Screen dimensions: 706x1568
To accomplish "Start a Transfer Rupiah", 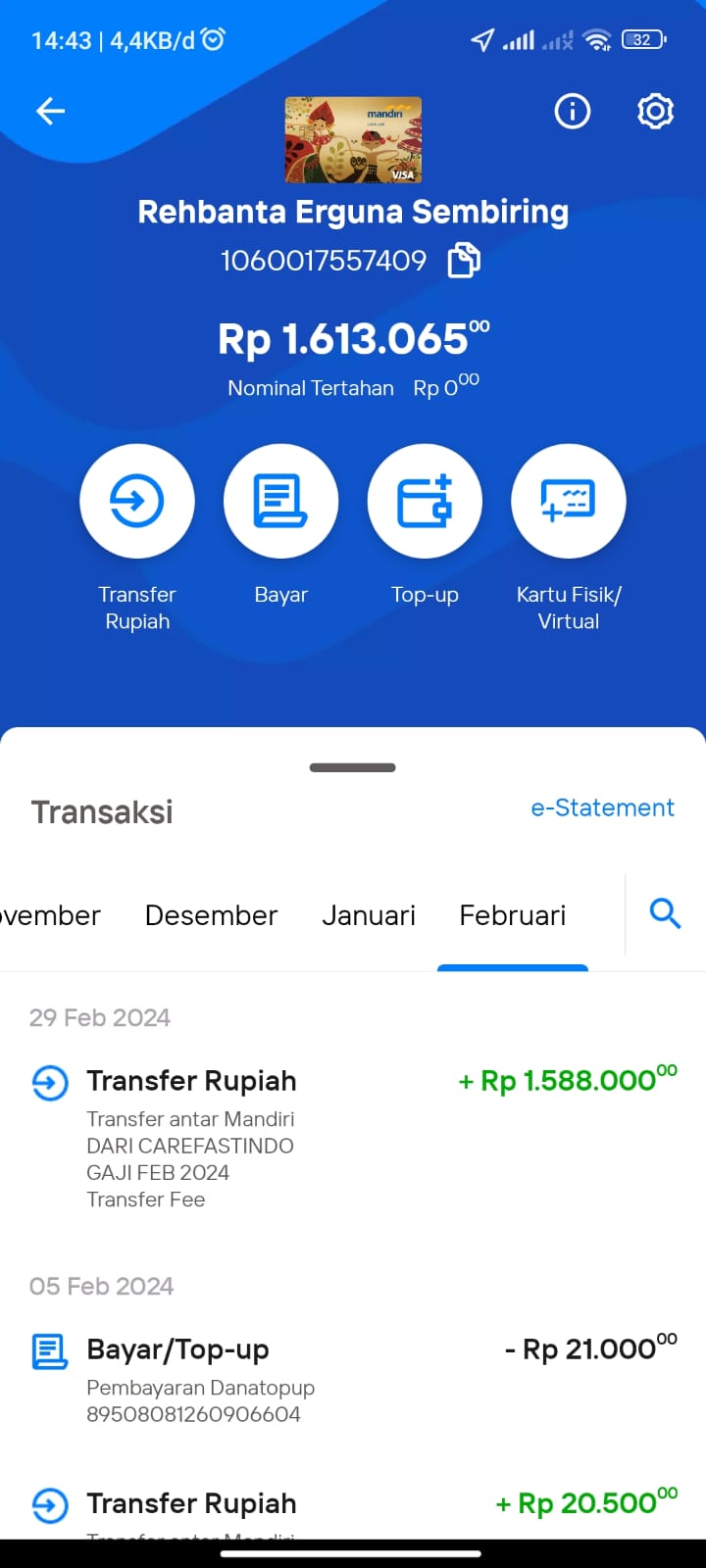I will click(137, 539).
